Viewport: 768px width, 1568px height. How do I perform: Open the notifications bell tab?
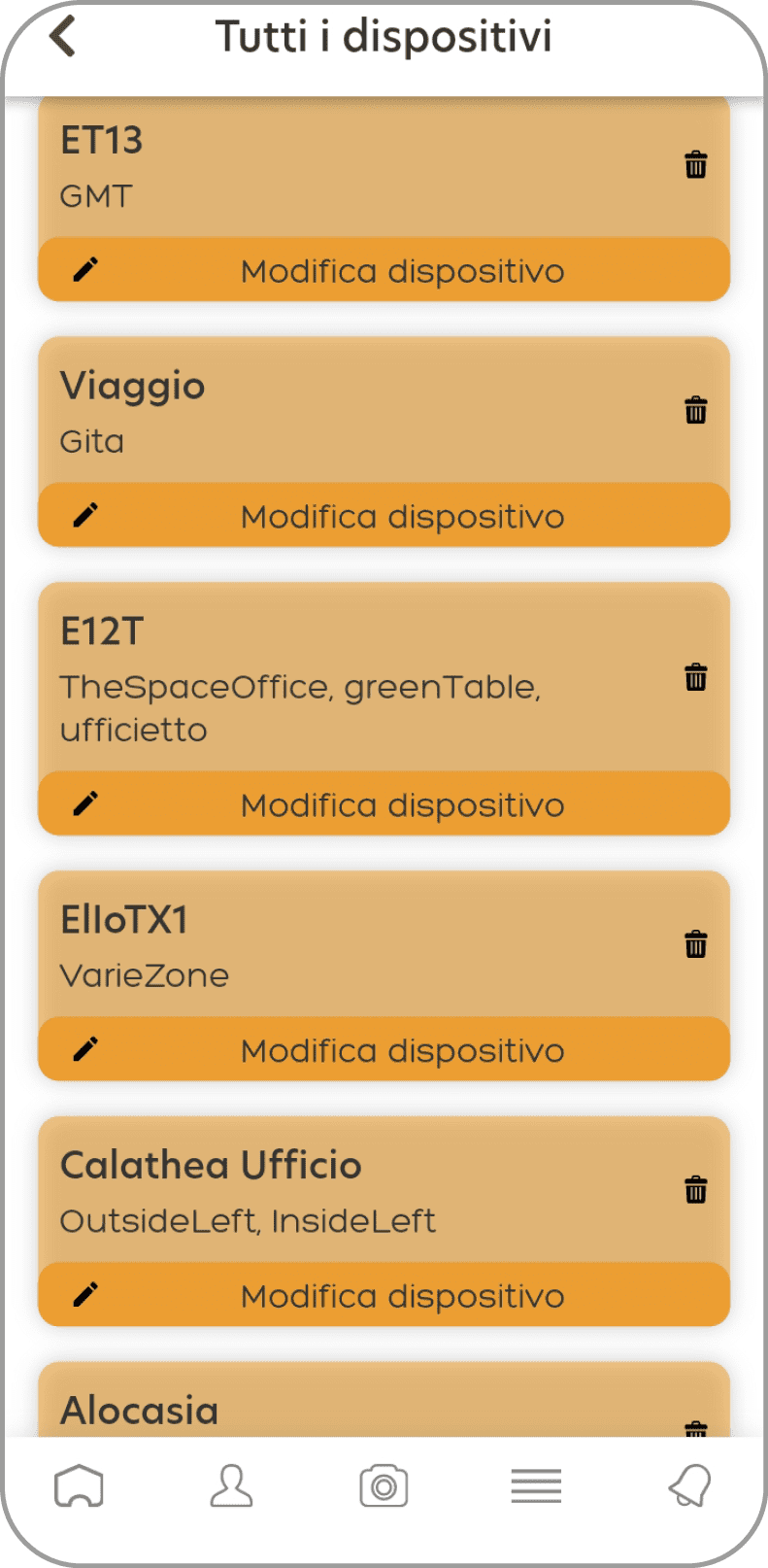click(690, 1486)
